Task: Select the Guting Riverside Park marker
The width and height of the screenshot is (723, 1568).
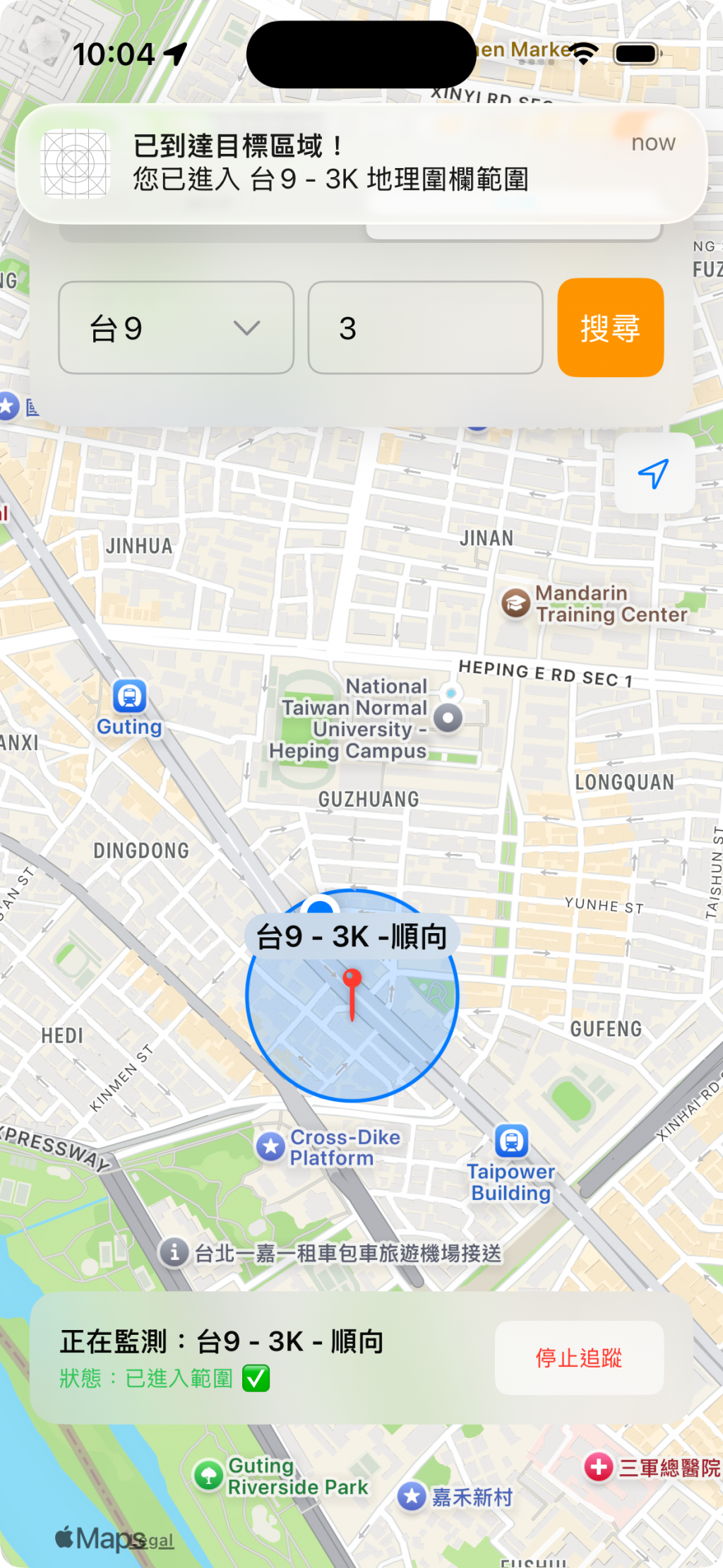Action: [208, 1475]
